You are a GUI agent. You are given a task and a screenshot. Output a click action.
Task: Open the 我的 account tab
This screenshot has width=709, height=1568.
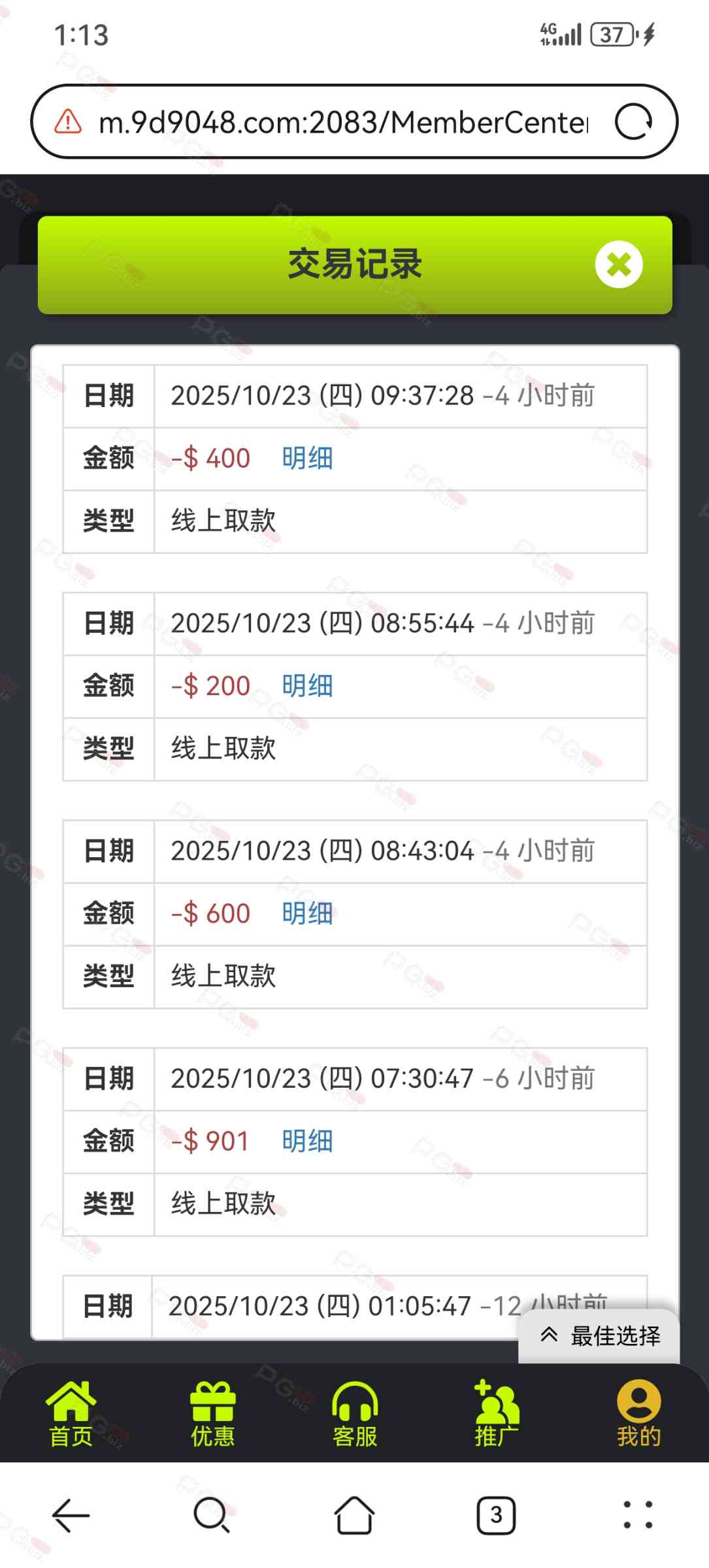(638, 1414)
